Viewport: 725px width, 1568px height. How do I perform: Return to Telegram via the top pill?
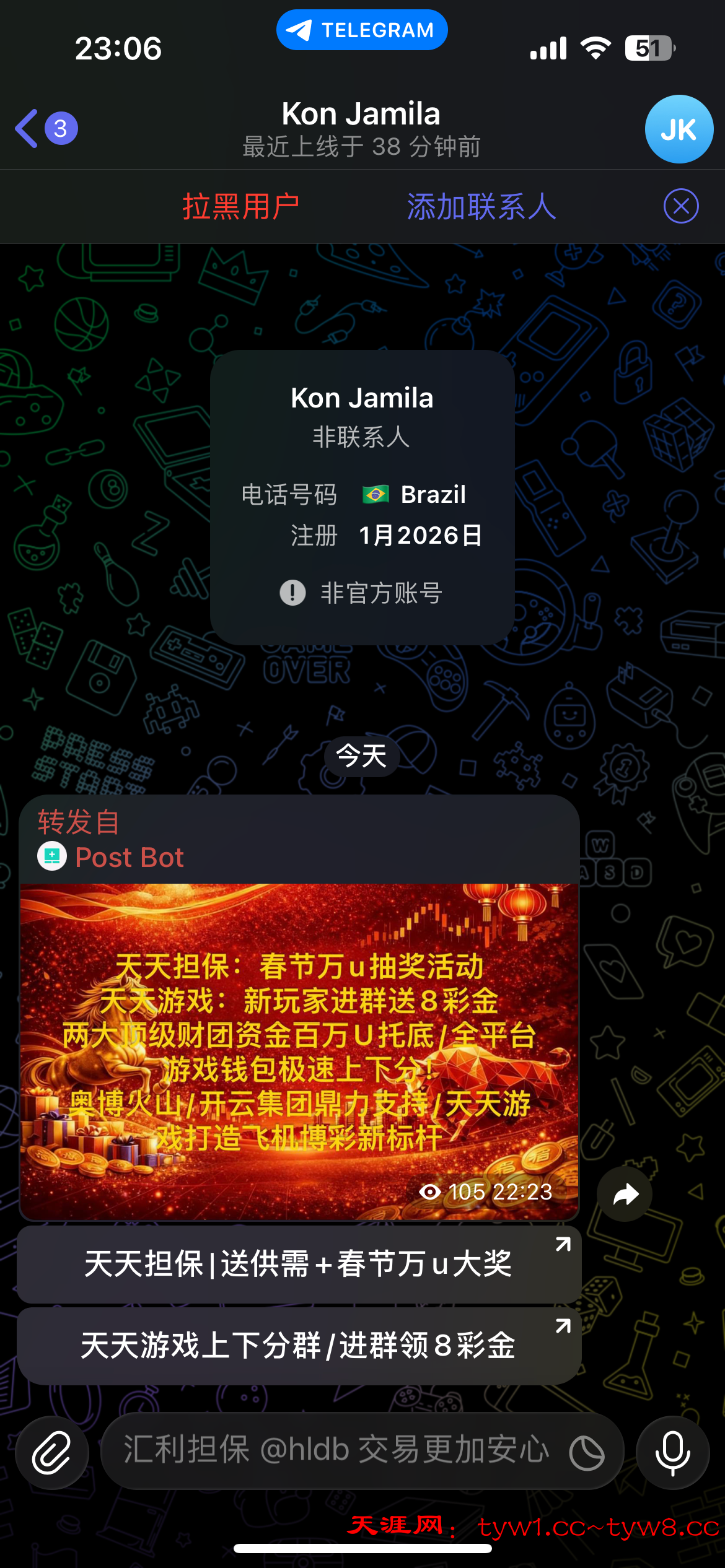pyautogui.click(x=362, y=30)
